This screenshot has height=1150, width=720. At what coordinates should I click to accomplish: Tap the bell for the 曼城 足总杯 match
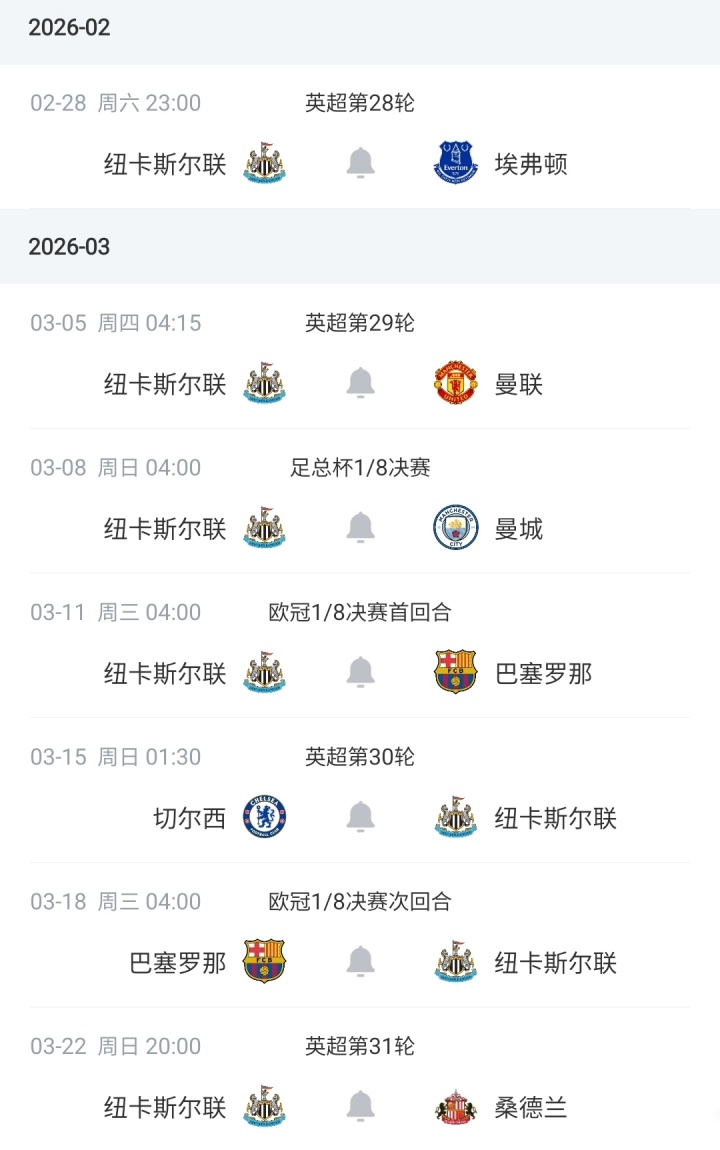[360, 528]
